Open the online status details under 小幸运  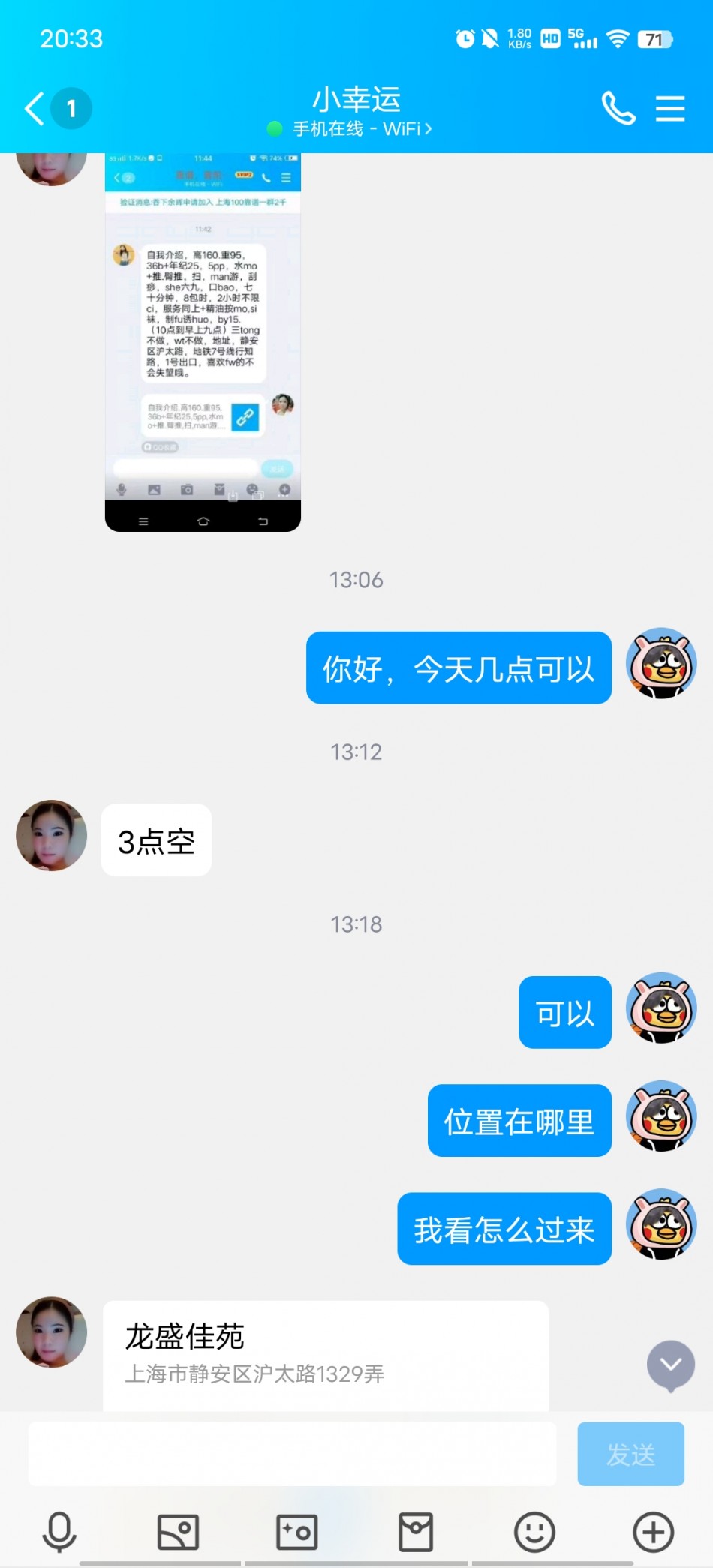(x=351, y=129)
